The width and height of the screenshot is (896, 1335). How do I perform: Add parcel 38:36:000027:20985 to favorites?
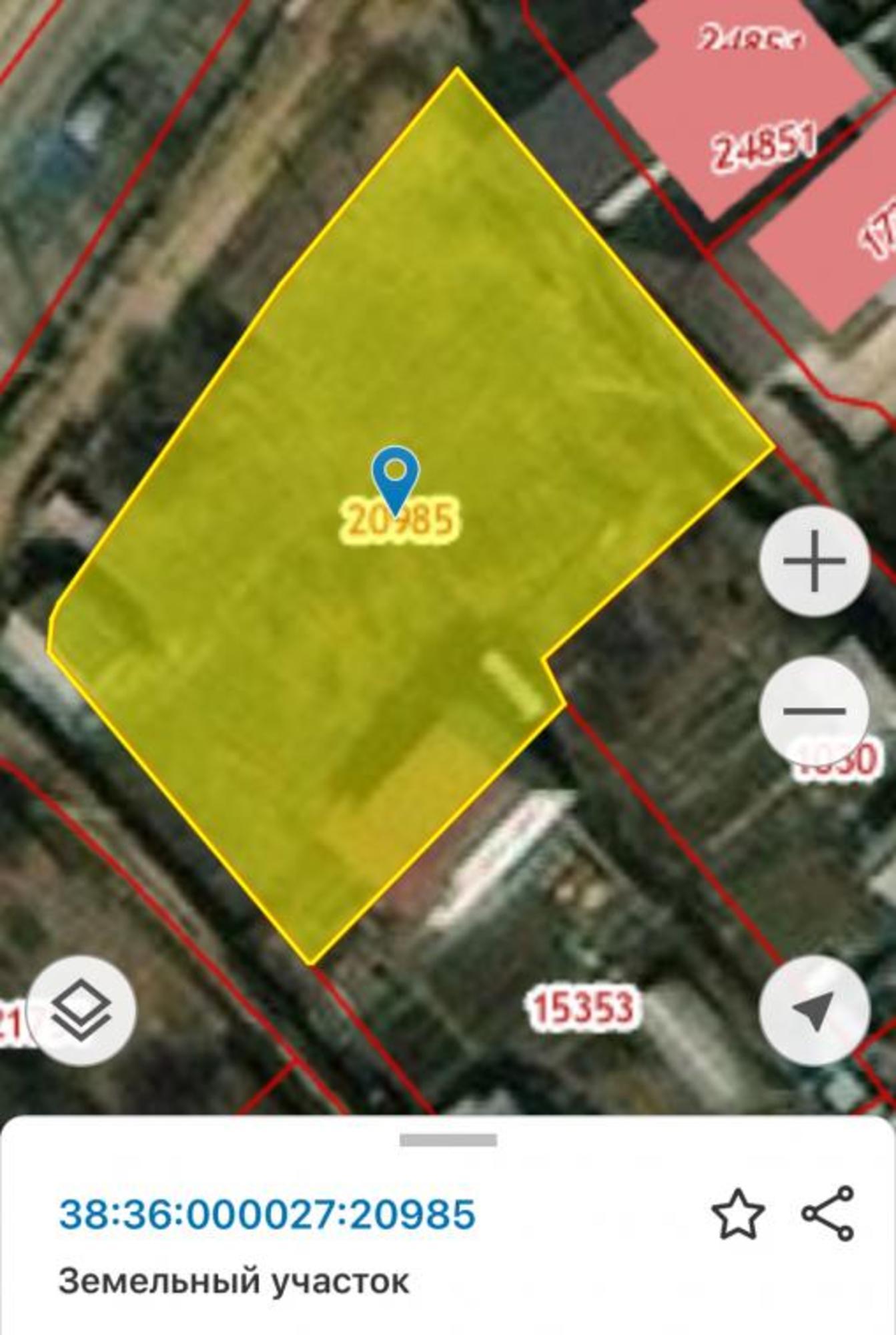tap(738, 1214)
